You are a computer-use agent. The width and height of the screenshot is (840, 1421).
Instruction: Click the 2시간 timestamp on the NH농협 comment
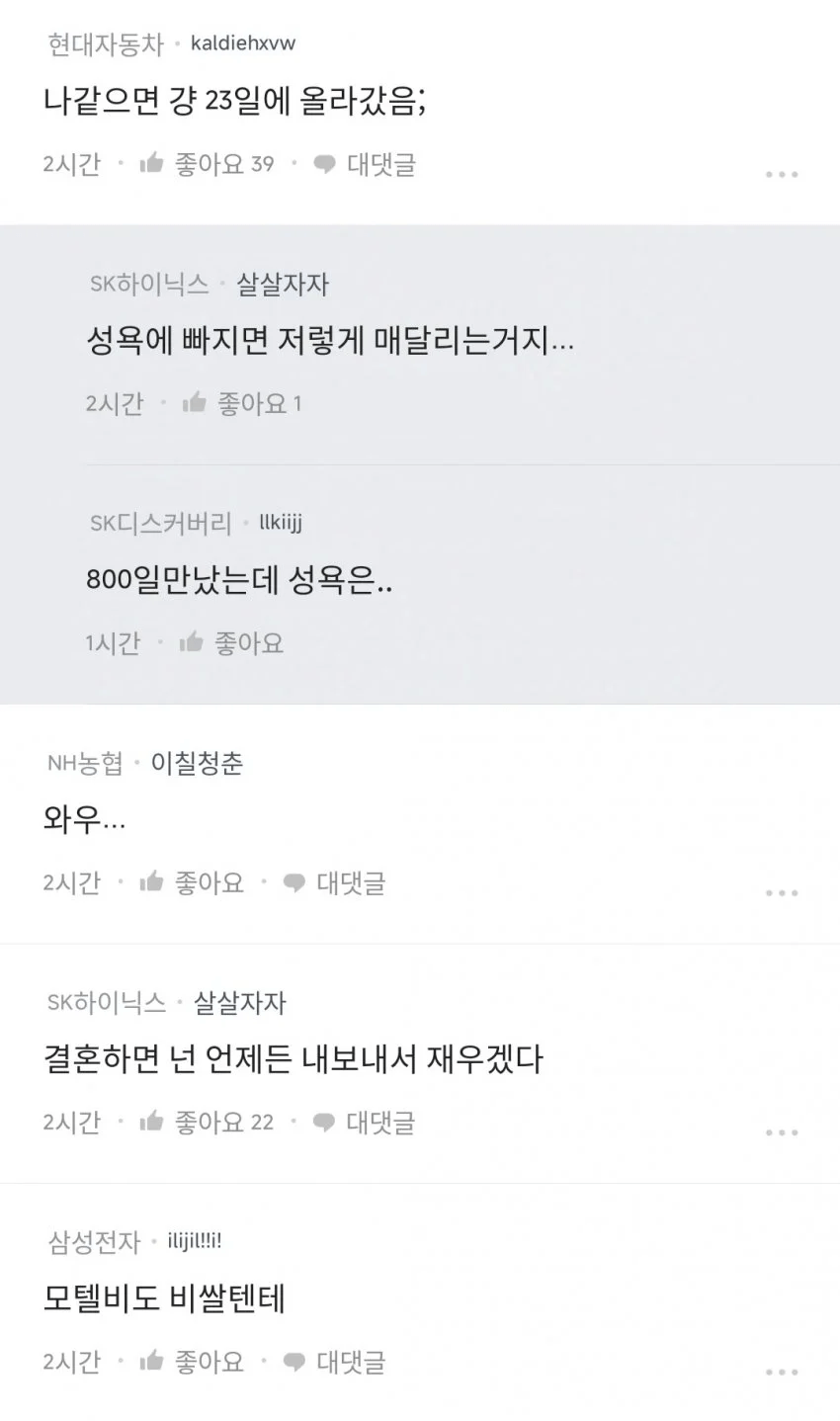pos(73,882)
